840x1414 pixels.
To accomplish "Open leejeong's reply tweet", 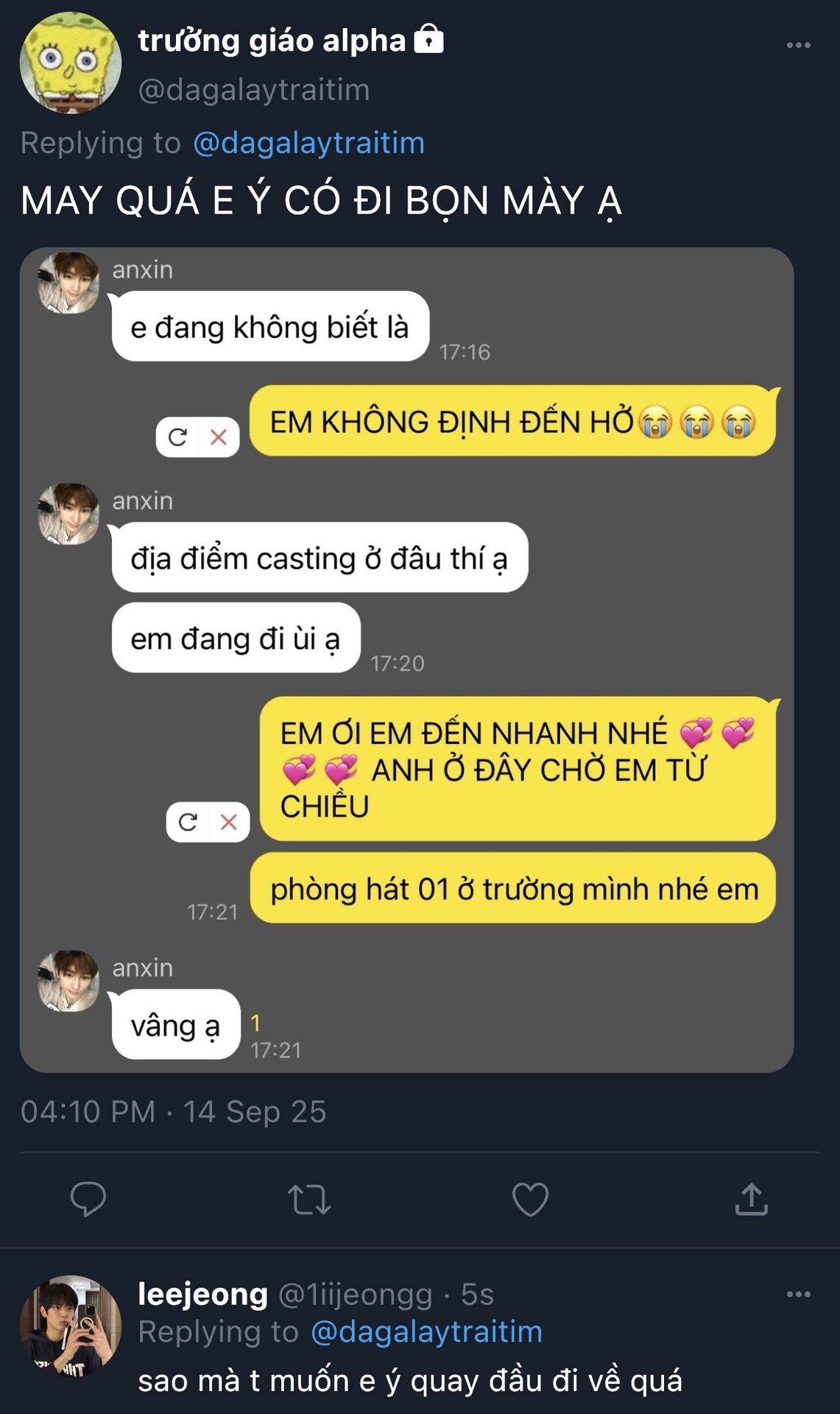I will click(409, 1381).
